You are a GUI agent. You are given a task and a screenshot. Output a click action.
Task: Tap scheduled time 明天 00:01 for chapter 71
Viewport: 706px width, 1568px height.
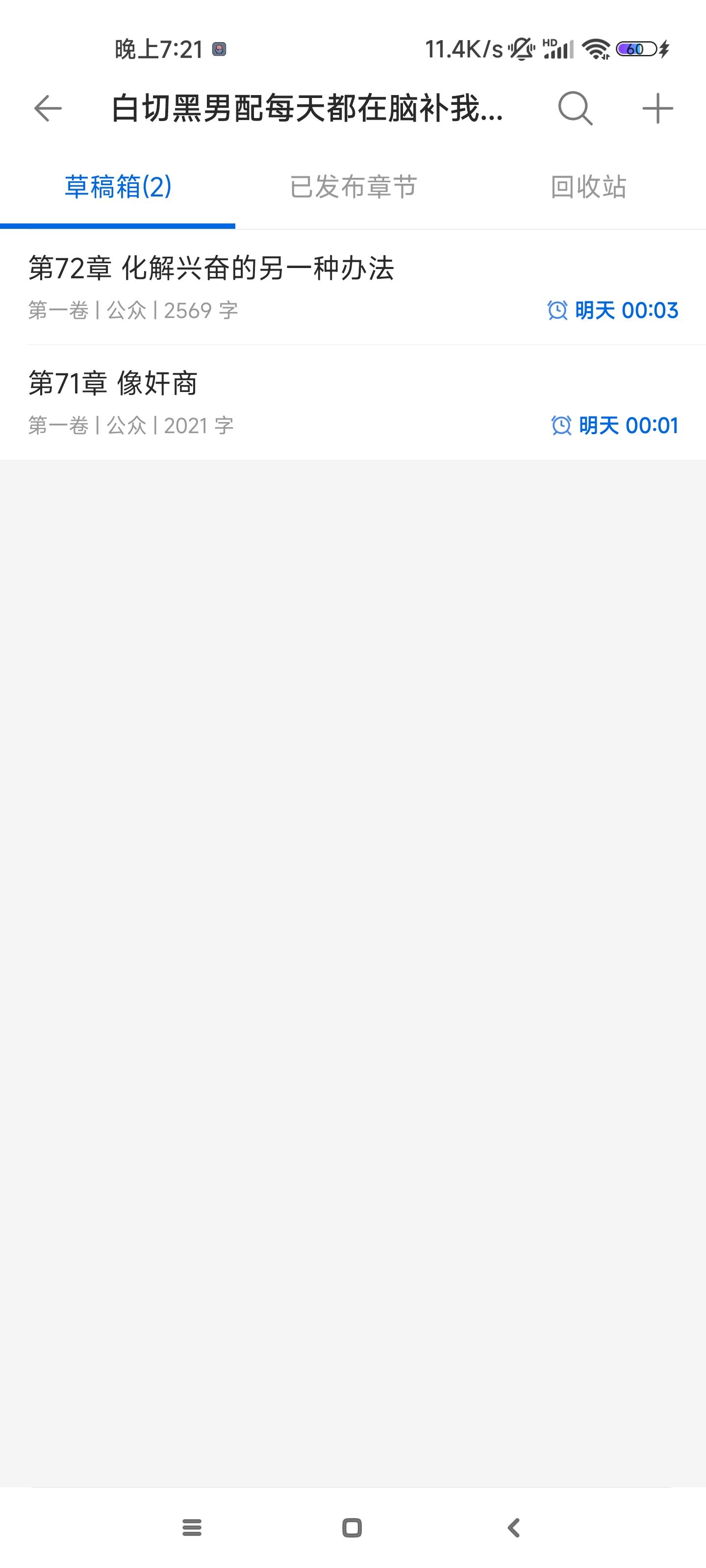point(615,425)
